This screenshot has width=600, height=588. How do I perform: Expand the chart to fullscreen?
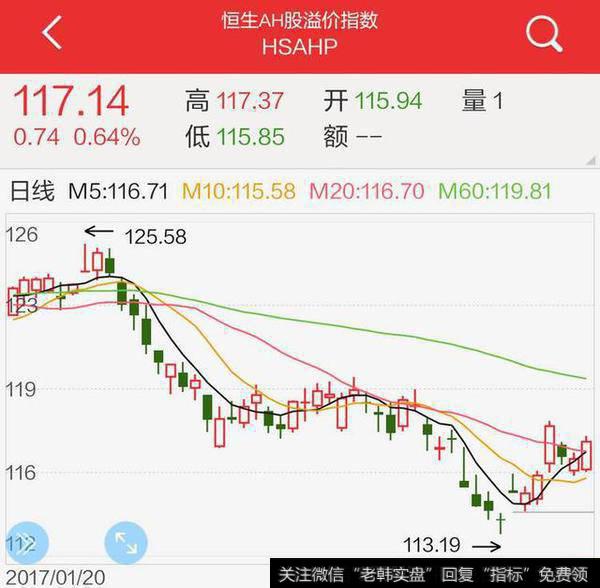(x=126, y=543)
